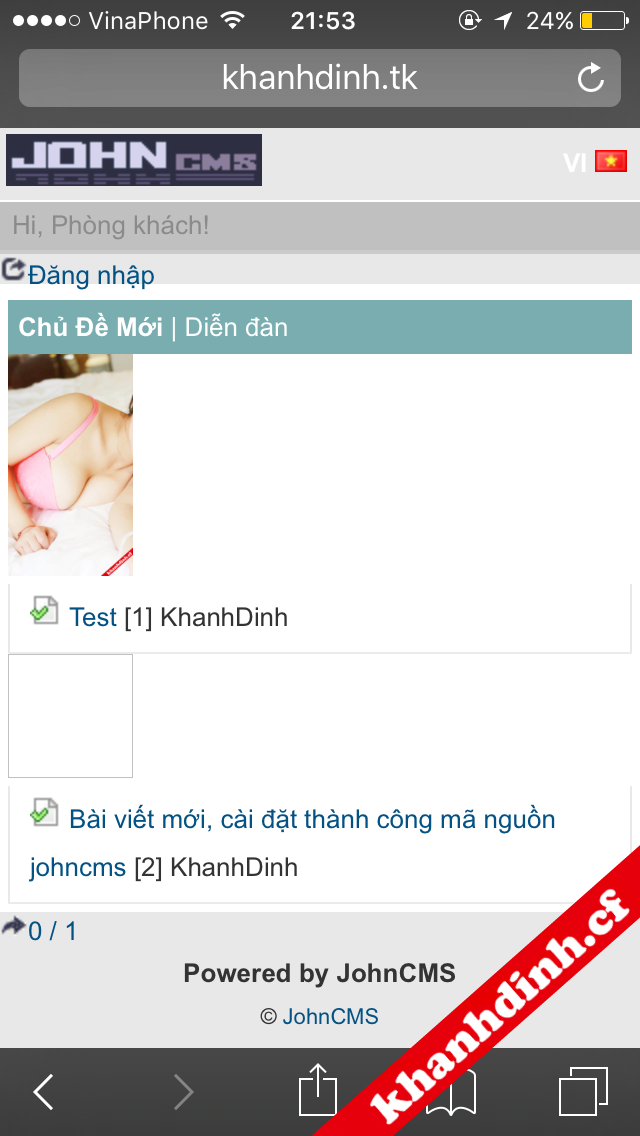Image resolution: width=640 pixels, height=1136 pixels.
Task: Open the Safari tabs overview
Action: (582, 1091)
